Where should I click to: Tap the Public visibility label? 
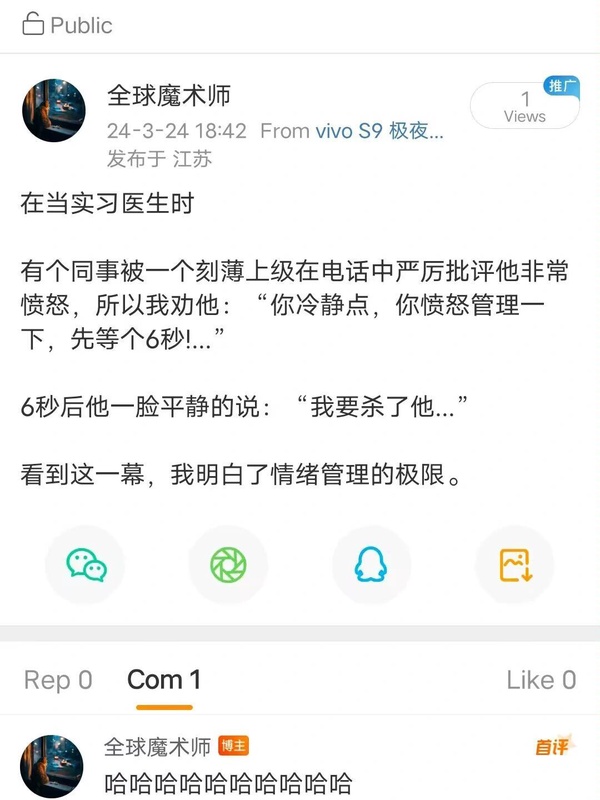click(x=68, y=25)
